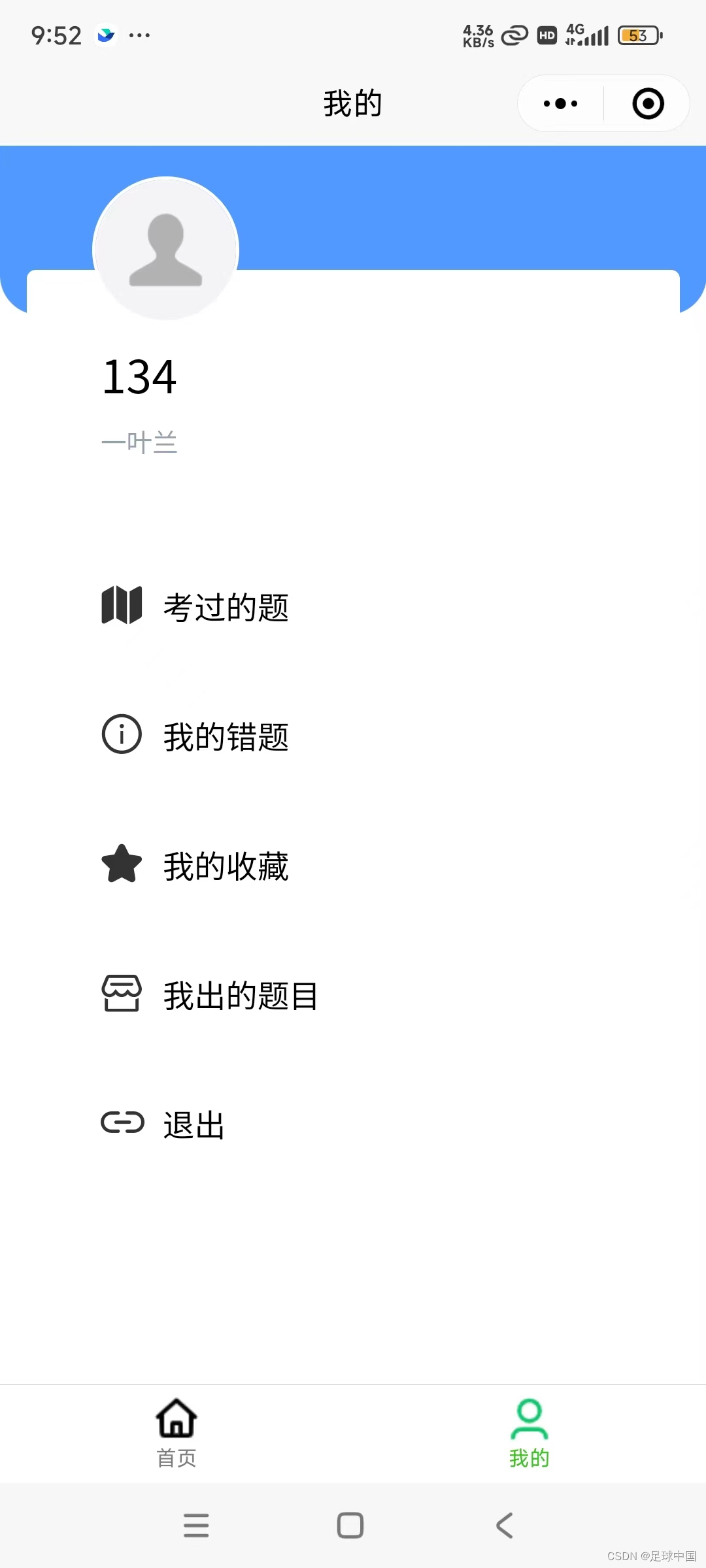Go to 我出的题目
The height and width of the screenshot is (1568, 706).
click(239, 995)
